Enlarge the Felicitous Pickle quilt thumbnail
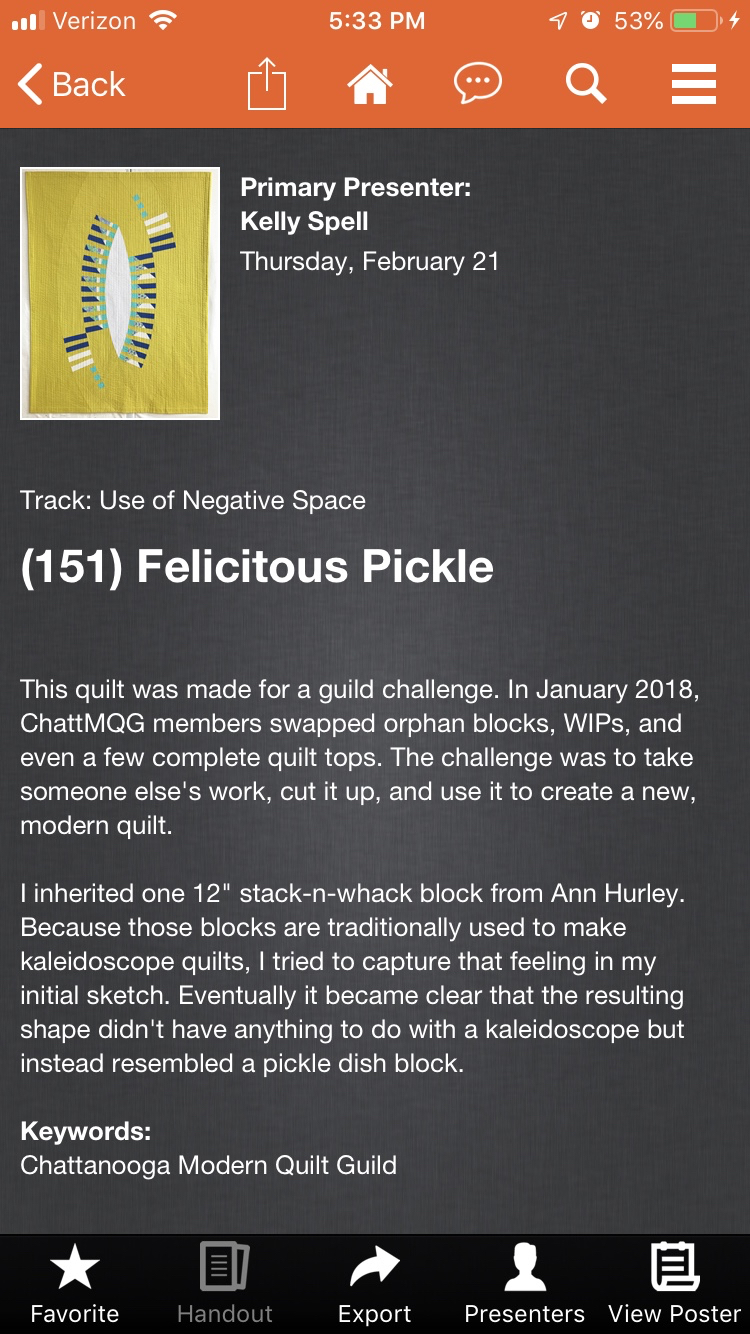750x1334 pixels. click(x=120, y=293)
